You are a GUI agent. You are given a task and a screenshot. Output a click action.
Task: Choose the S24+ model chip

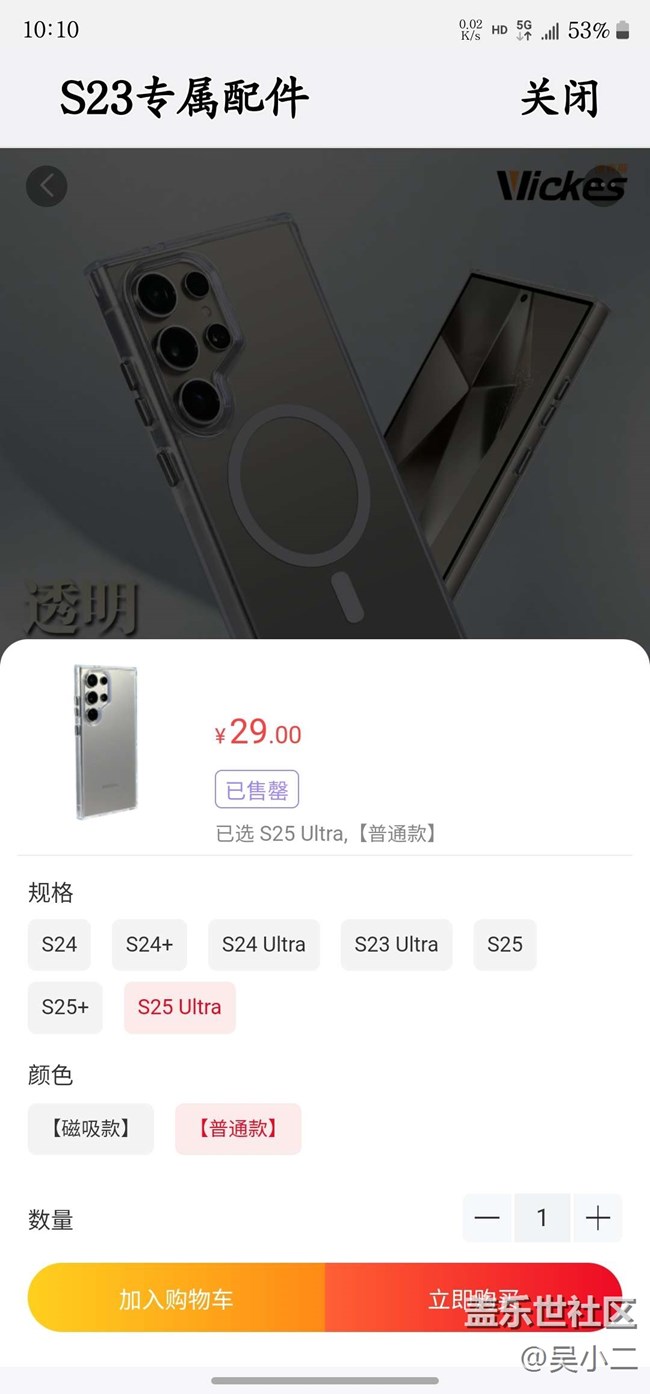pyautogui.click(x=149, y=944)
